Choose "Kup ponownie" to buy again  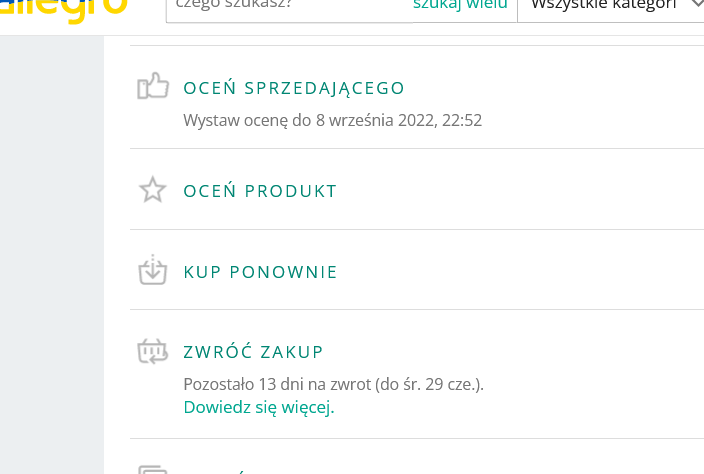pyautogui.click(x=260, y=272)
